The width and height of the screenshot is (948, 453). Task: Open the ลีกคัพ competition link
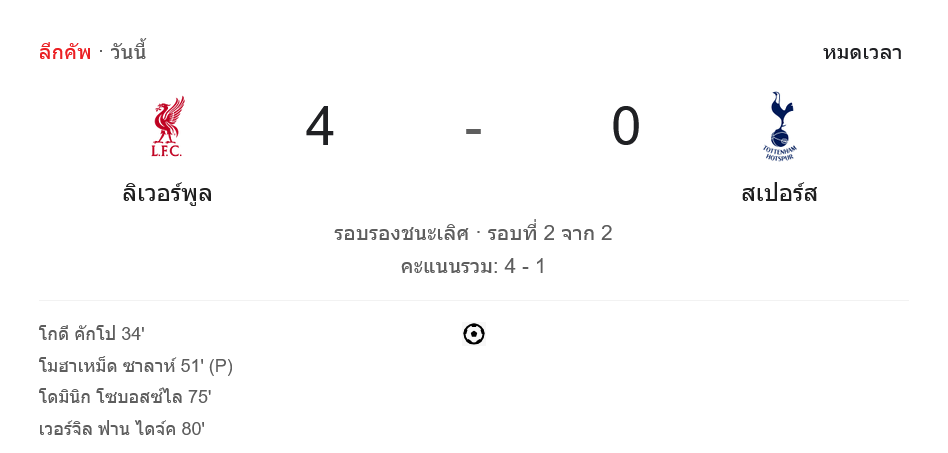[65, 52]
